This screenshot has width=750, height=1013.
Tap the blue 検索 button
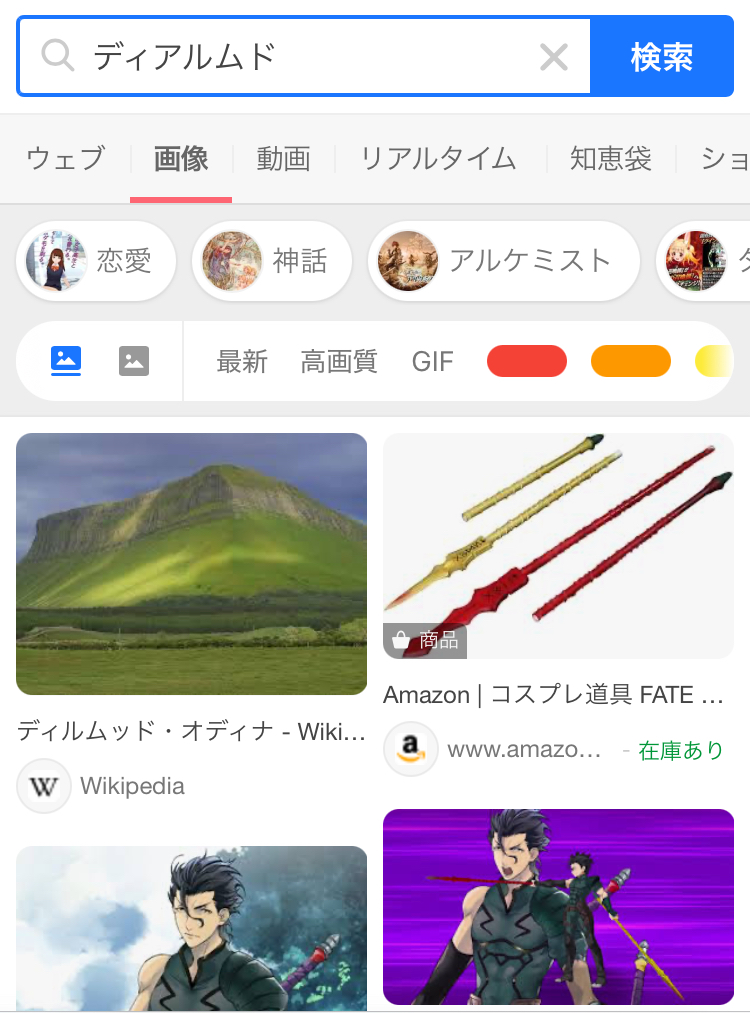(x=662, y=57)
